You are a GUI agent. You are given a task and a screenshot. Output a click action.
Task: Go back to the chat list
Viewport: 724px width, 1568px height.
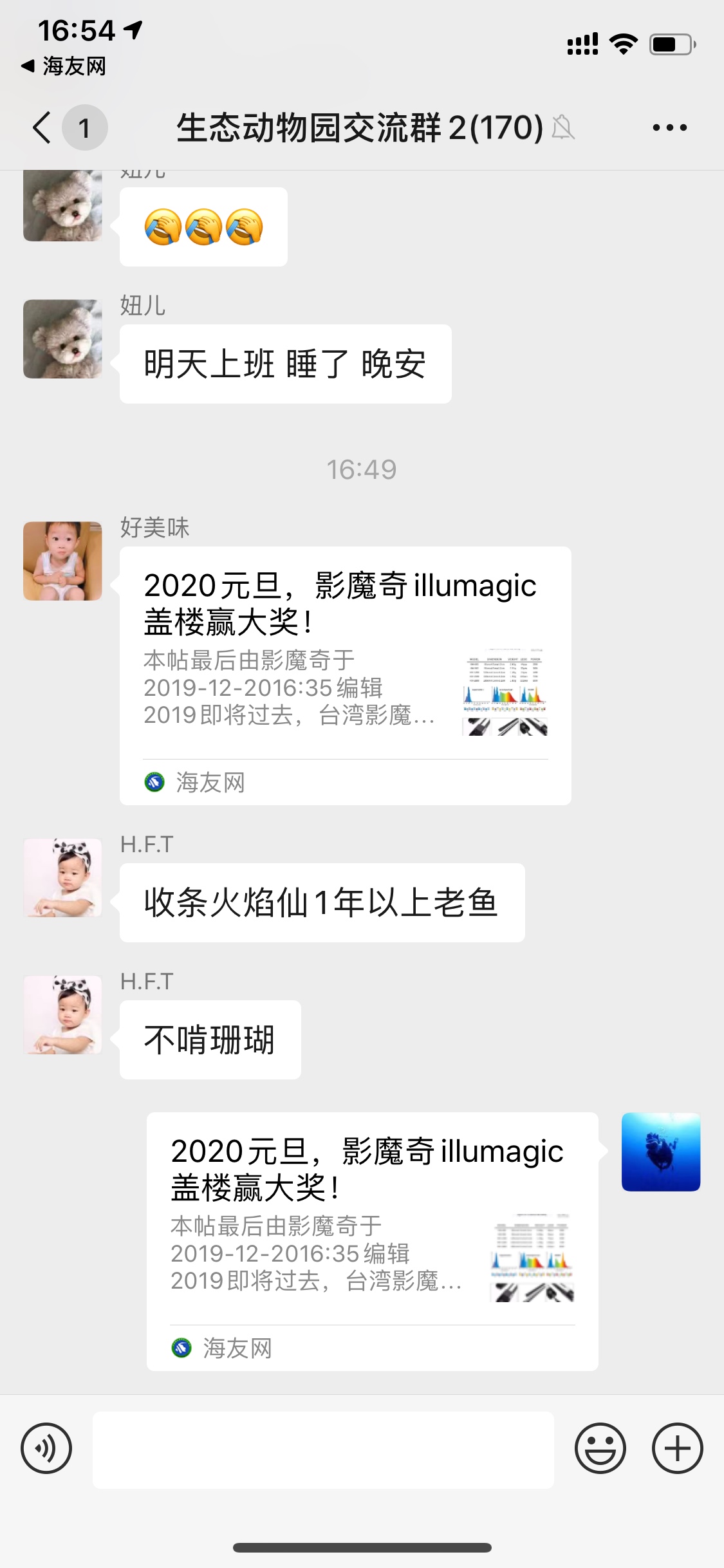(x=42, y=127)
